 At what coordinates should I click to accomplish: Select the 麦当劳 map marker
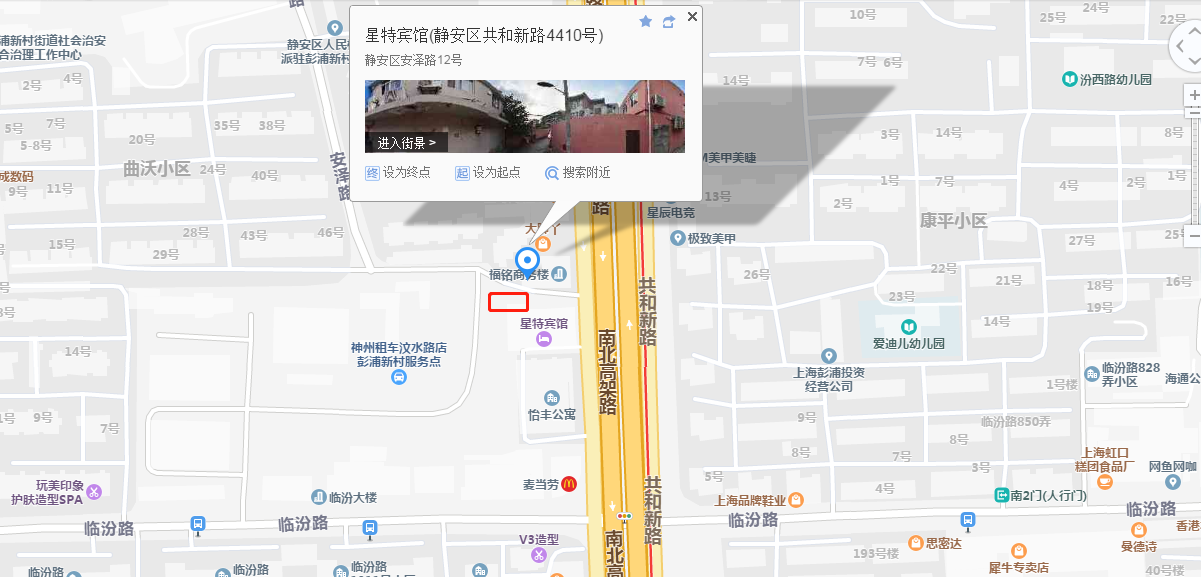click(x=569, y=484)
